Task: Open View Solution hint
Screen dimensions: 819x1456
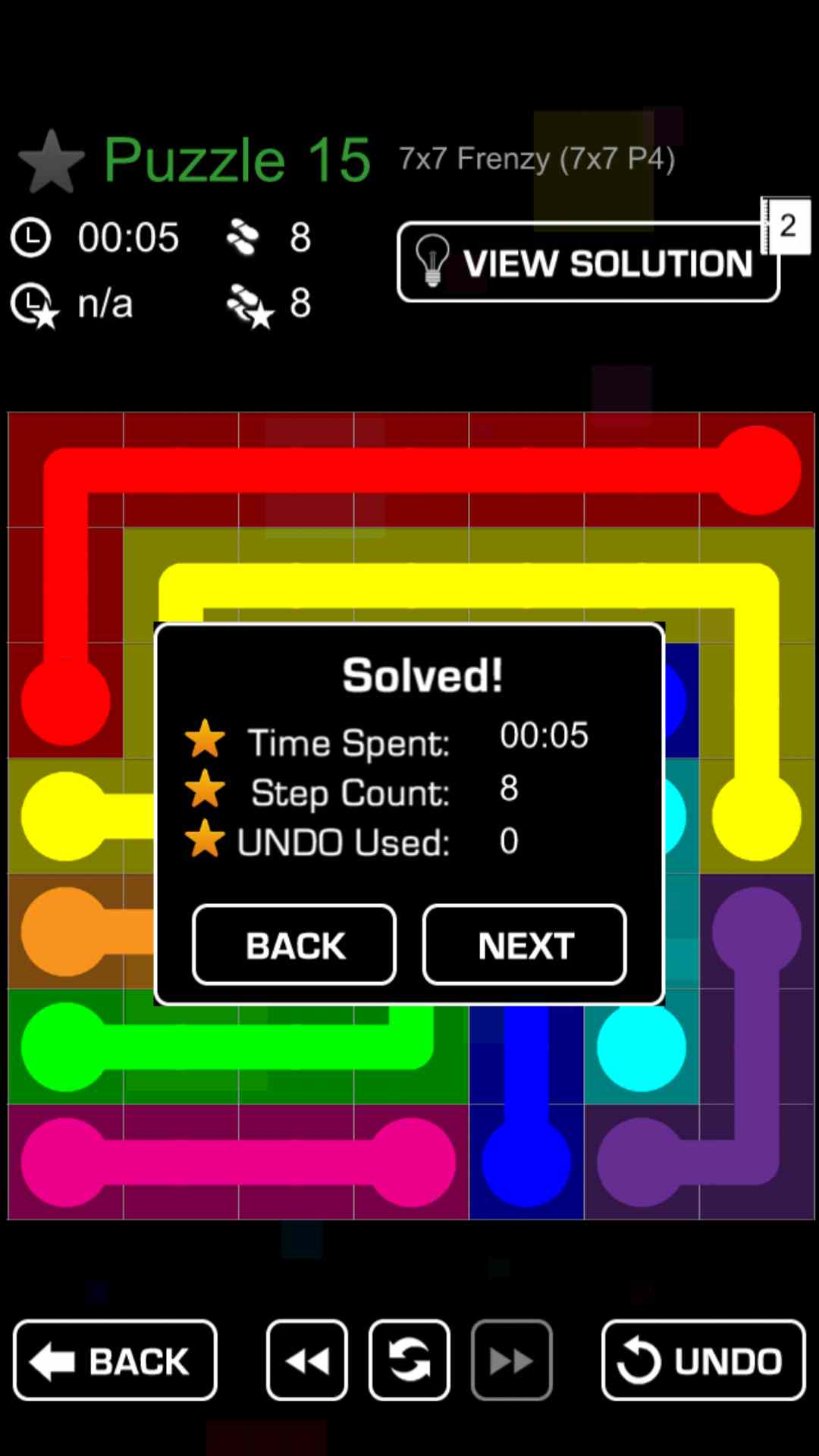Action: (588, 262)
